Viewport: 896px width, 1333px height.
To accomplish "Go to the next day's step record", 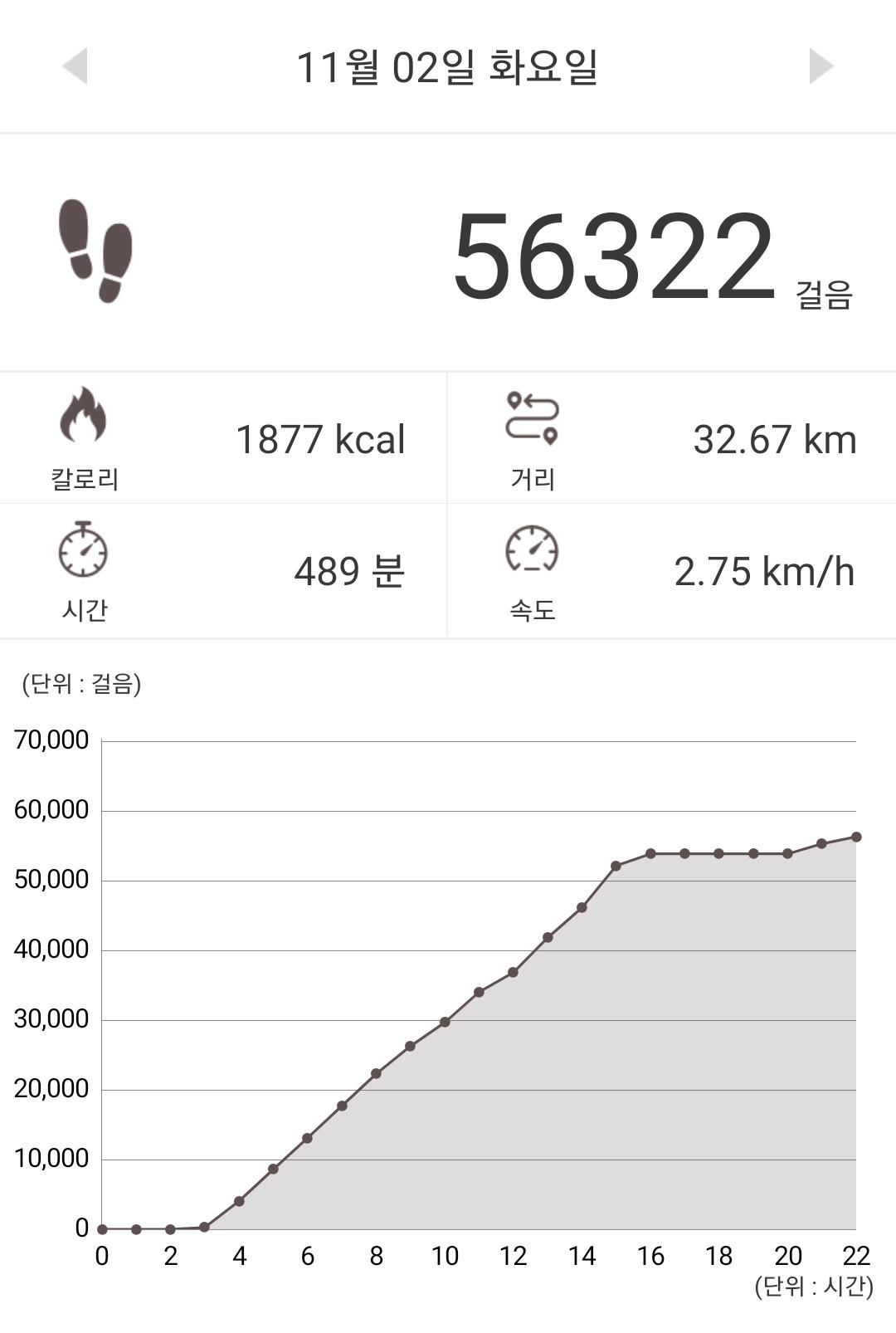I will [821, 66].
